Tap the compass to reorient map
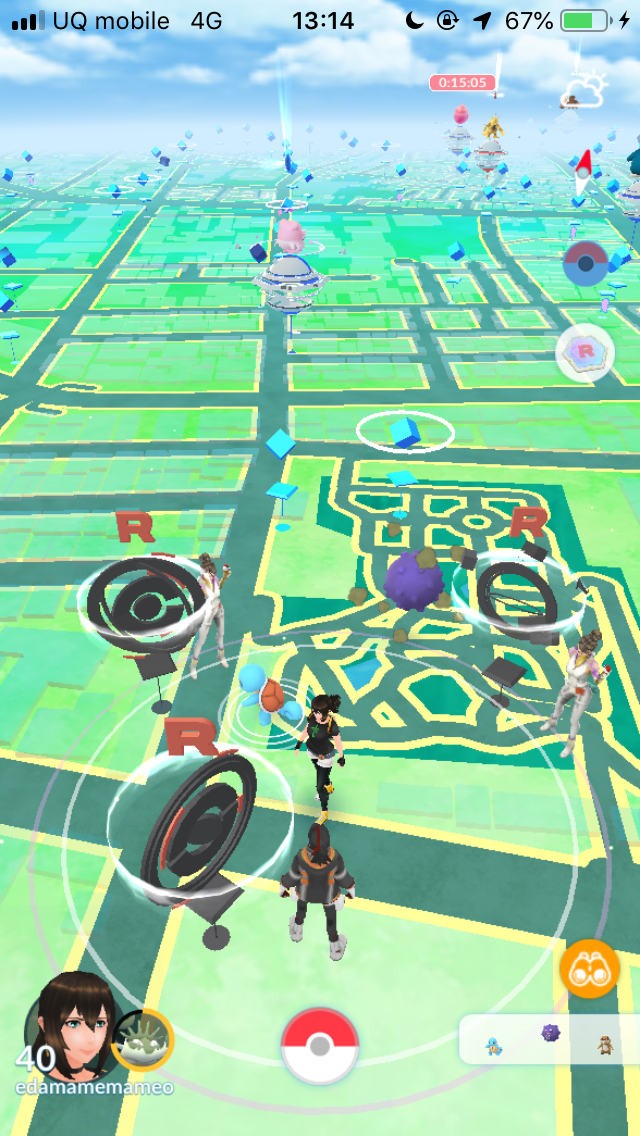 click(x=583, y=172)
